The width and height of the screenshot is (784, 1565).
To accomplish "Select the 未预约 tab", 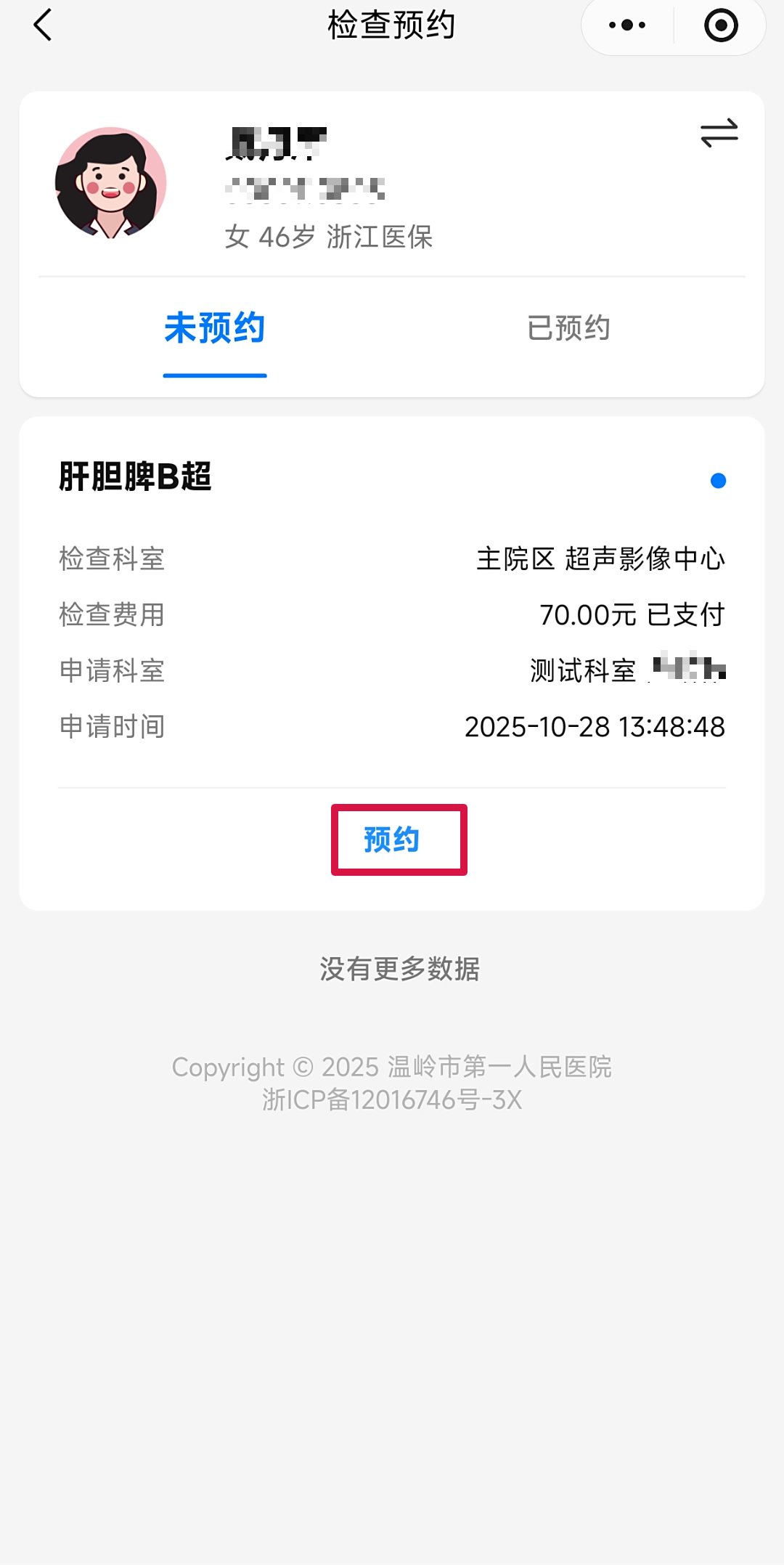I will pos(215,328).
